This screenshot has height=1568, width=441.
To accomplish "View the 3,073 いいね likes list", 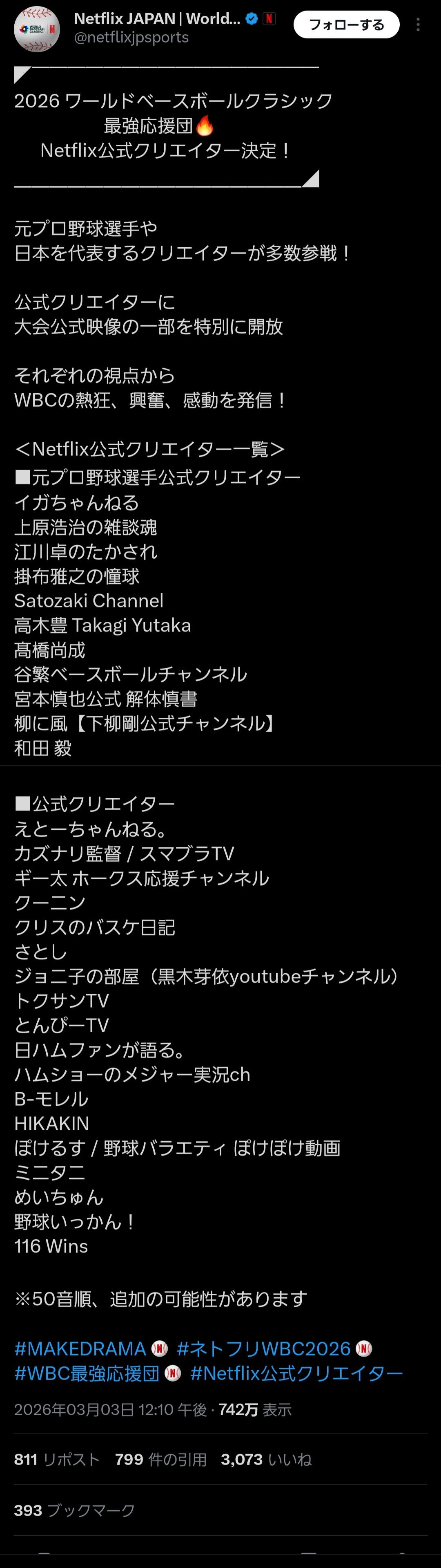I will (266, 1459).
